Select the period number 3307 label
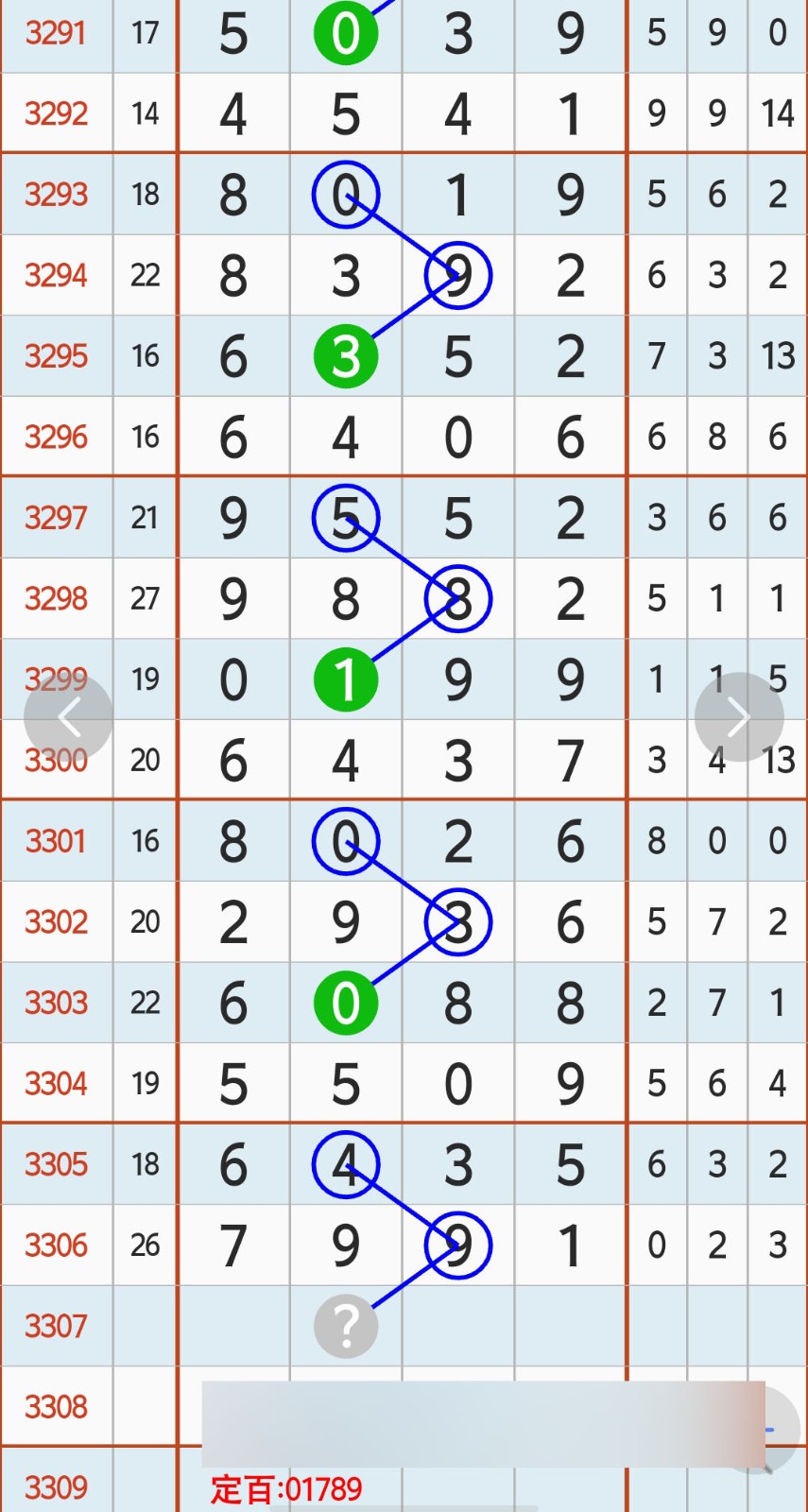The width and height of the screenshot is (808, 1512). pos(56,1325)
